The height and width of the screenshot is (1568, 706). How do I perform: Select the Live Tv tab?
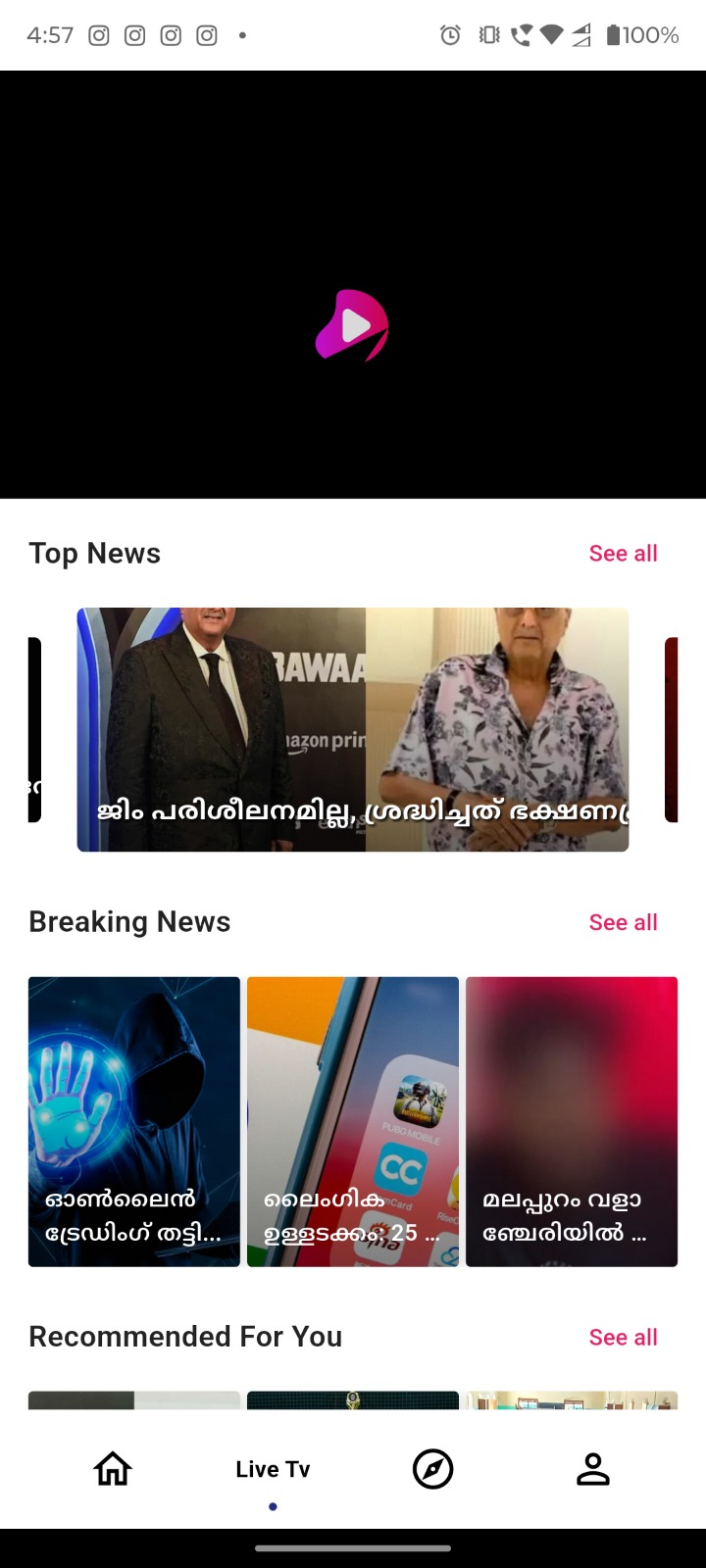(273, 1469)
